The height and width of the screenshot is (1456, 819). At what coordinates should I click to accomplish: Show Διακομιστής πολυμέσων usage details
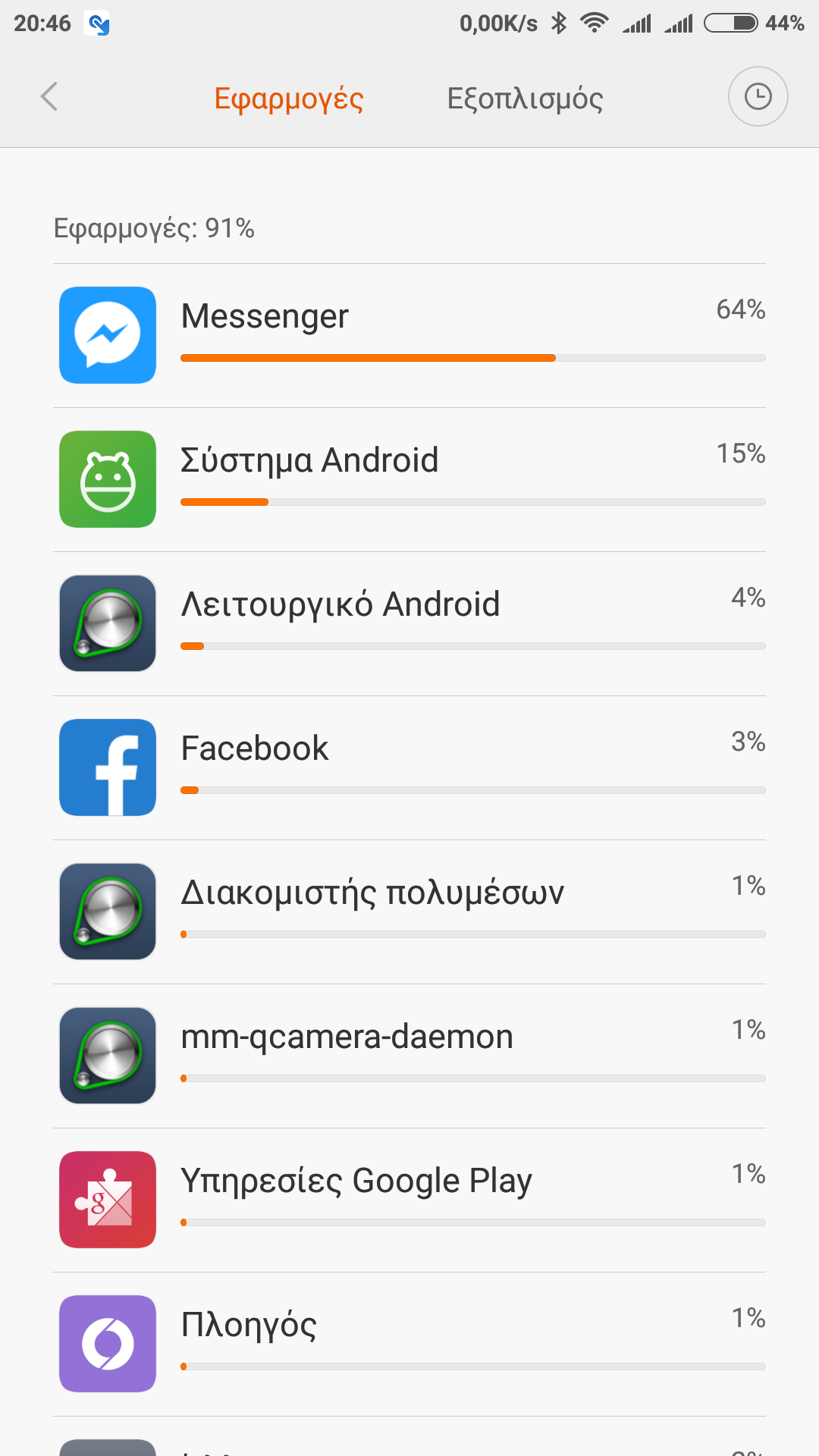409,912
